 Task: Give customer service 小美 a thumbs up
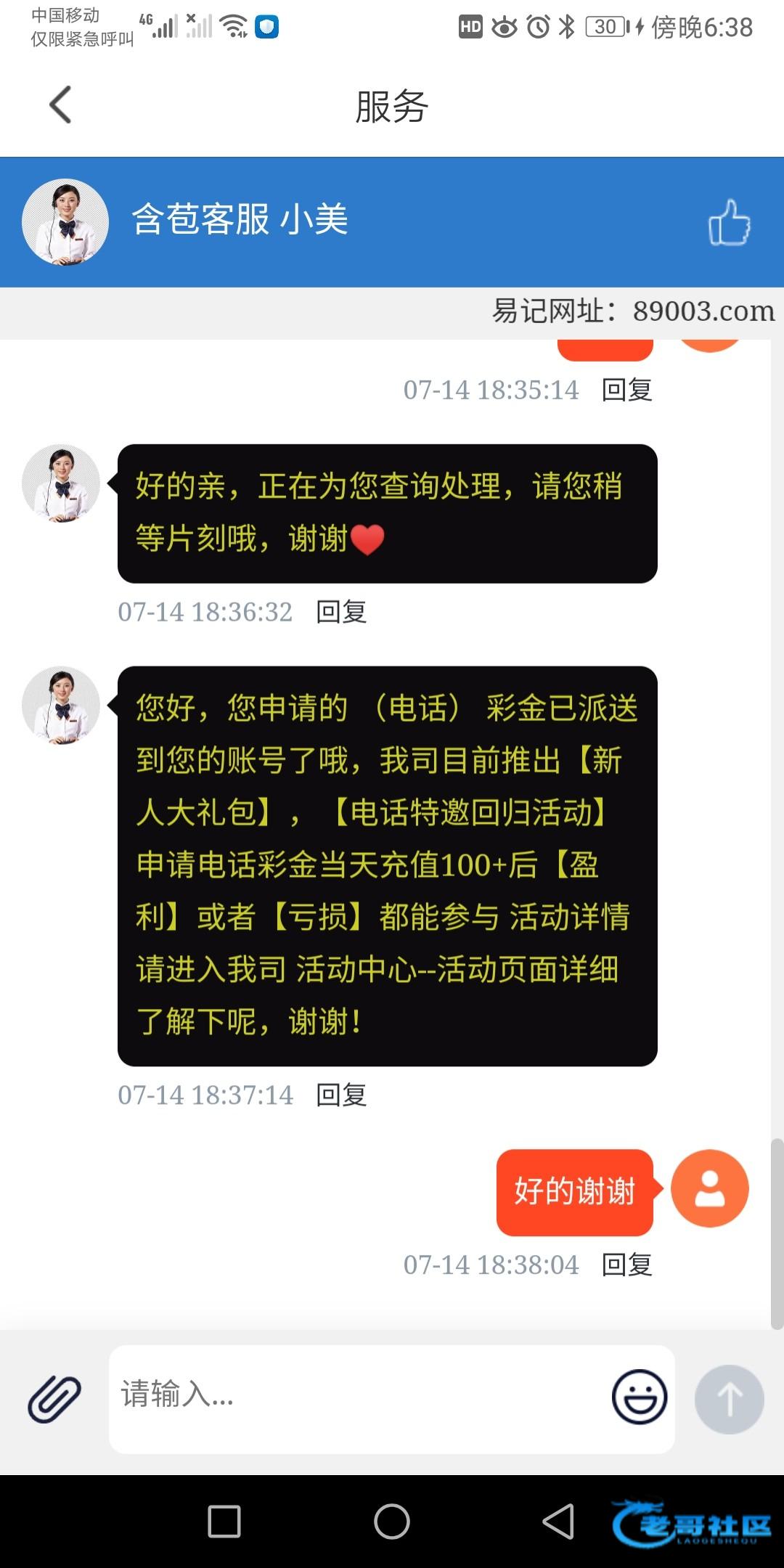point(729,222)
